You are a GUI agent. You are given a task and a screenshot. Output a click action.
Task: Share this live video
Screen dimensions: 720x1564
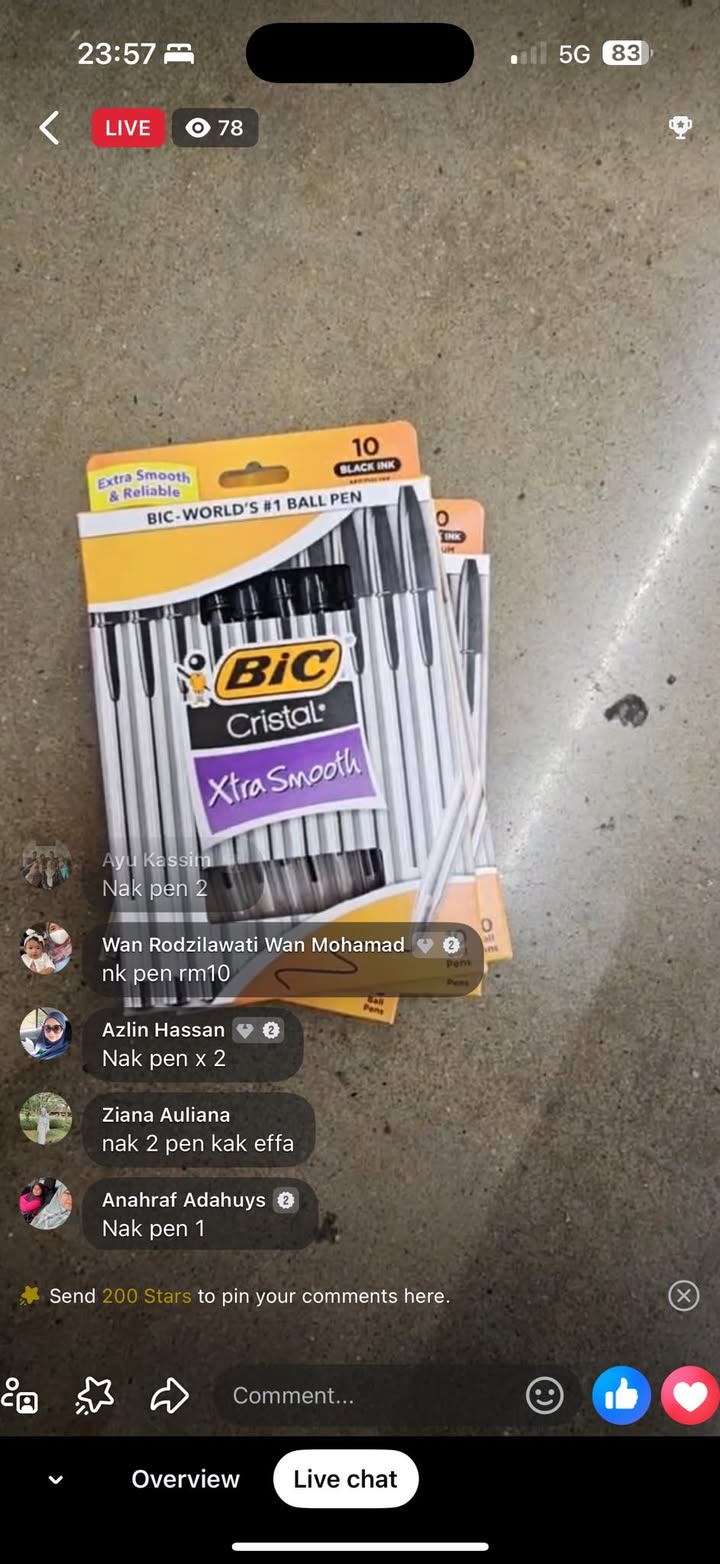click(x=170, y=1395)
